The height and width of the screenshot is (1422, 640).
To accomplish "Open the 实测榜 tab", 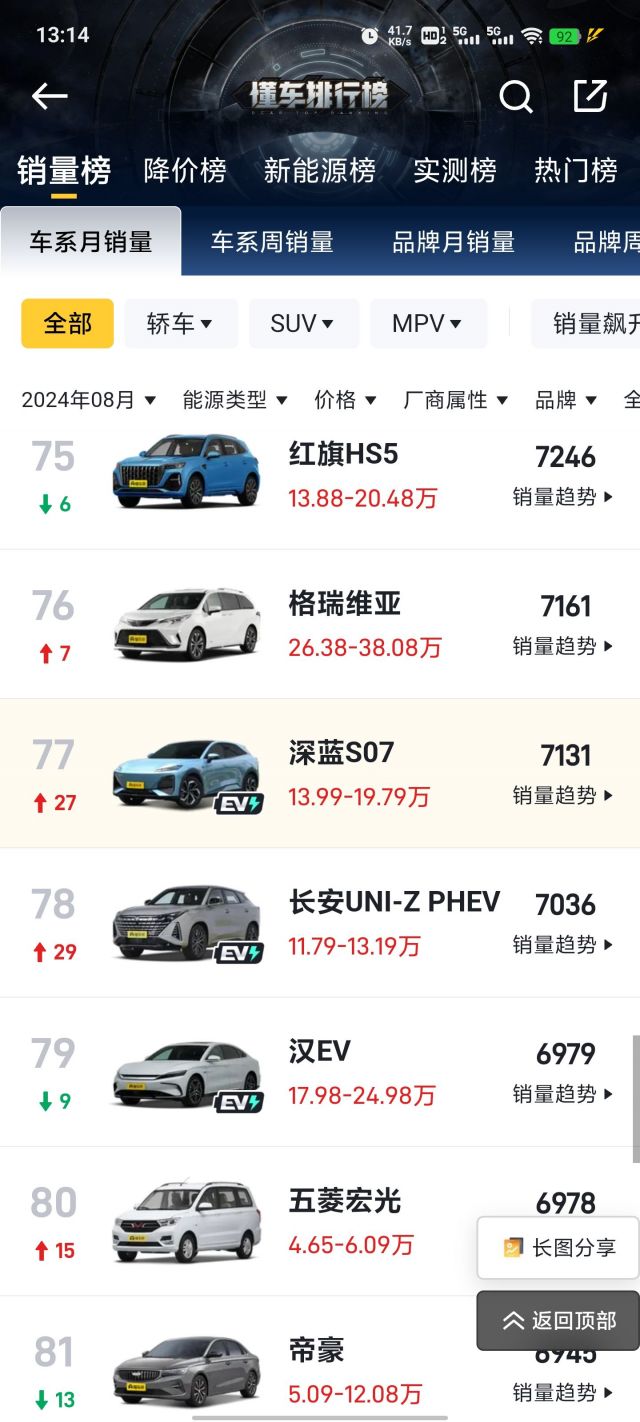I will (x=455, y=171).
